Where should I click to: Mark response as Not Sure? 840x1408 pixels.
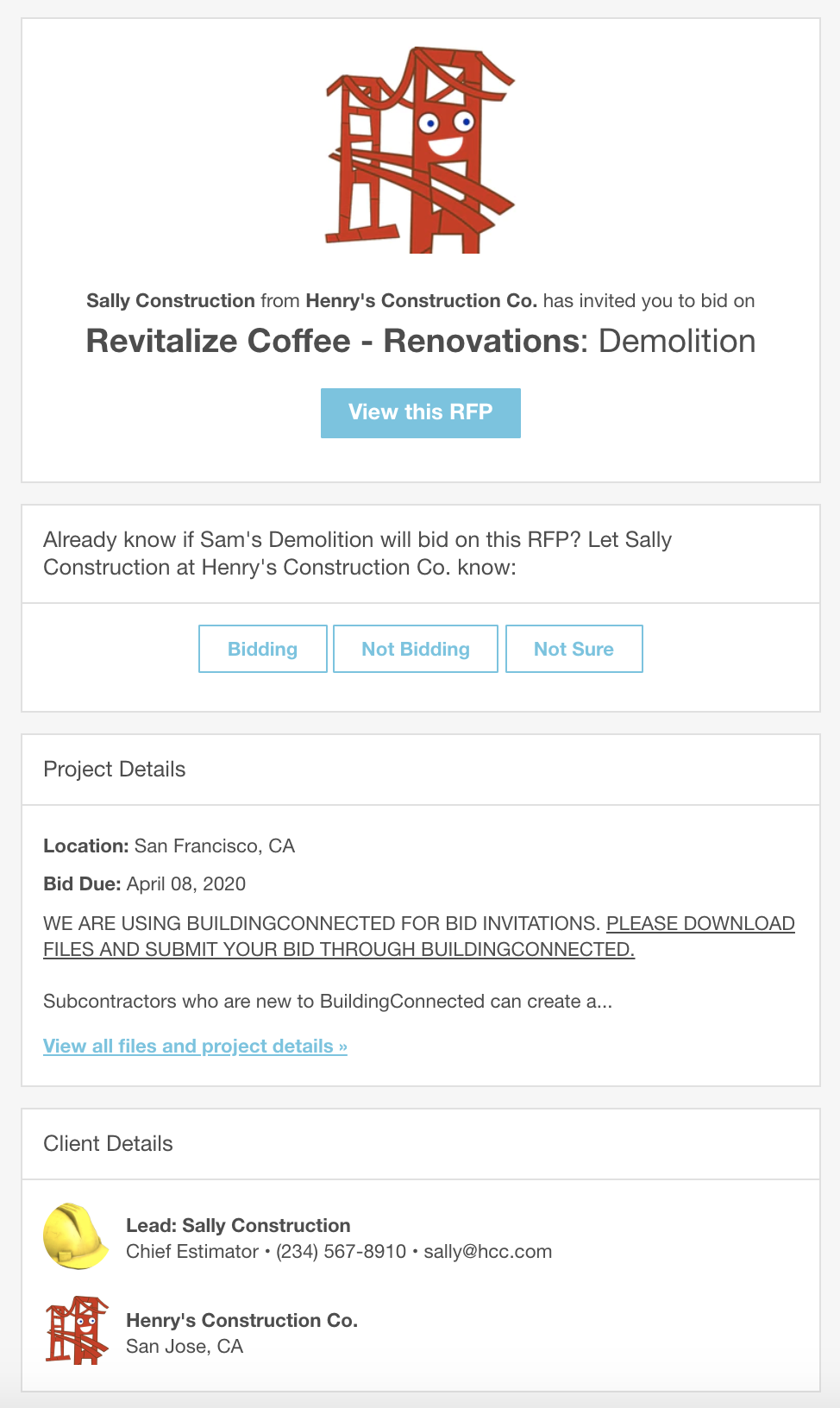tap(574, 649)
